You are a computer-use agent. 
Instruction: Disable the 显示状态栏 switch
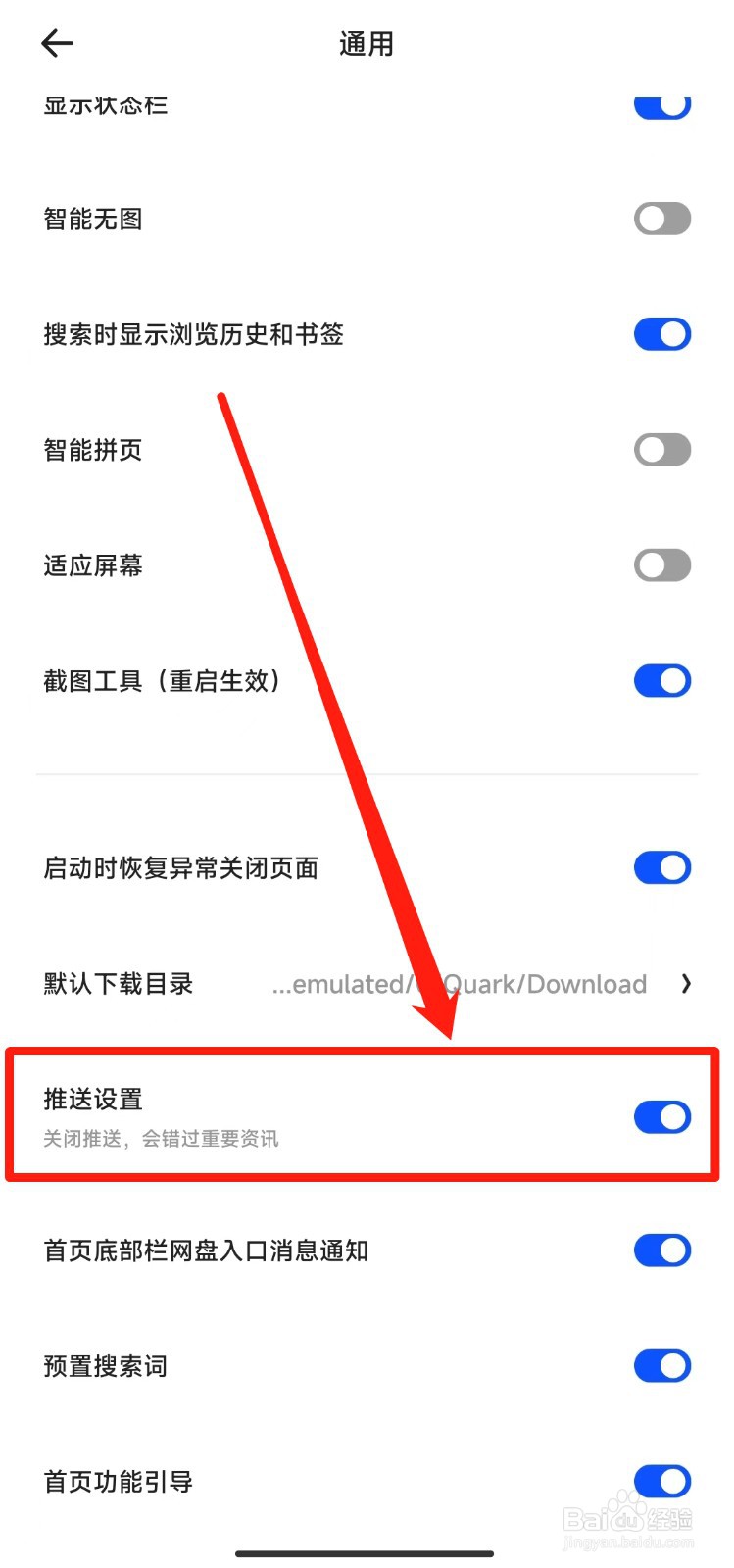[x=662, y=105]
